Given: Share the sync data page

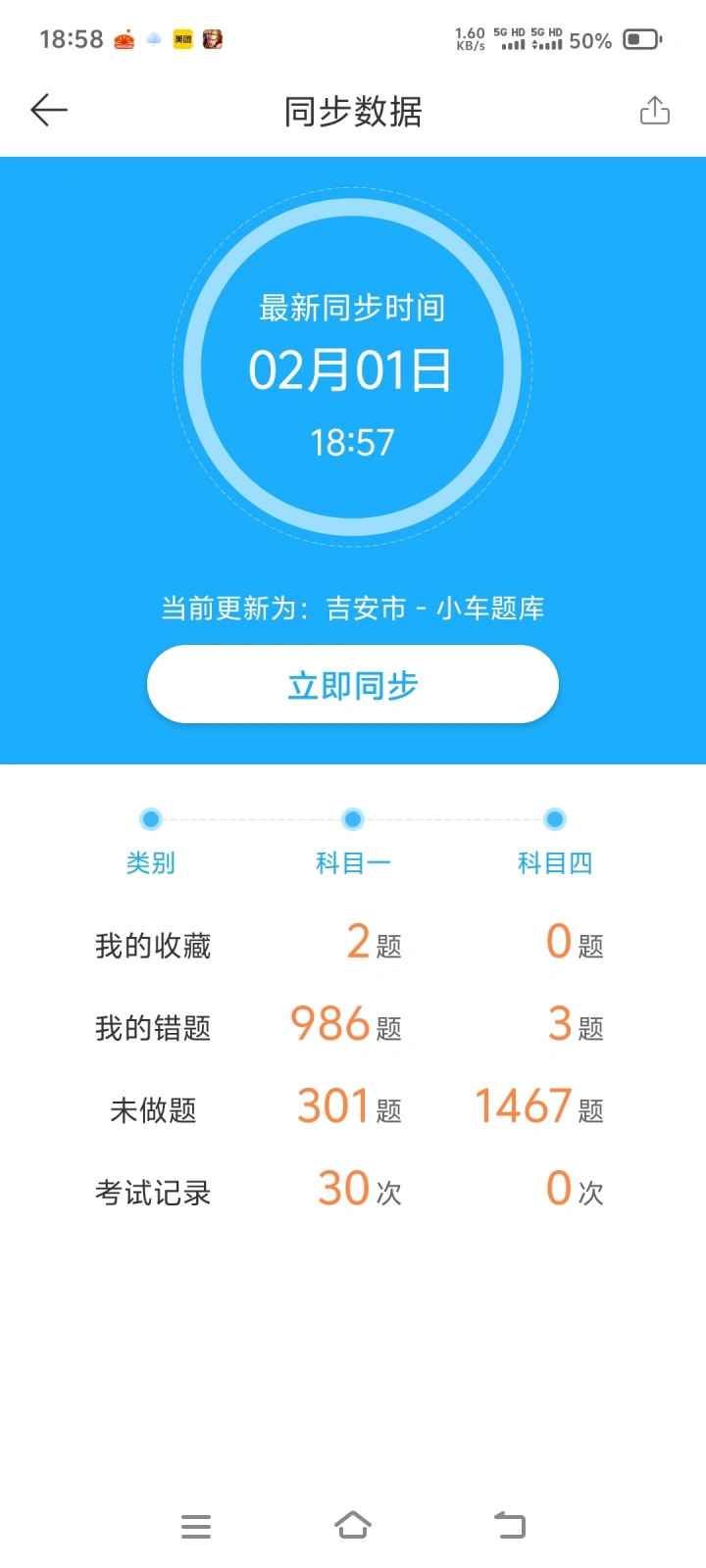Looking at the screenshot, I should pyautogui.click(x=654, y=111).
